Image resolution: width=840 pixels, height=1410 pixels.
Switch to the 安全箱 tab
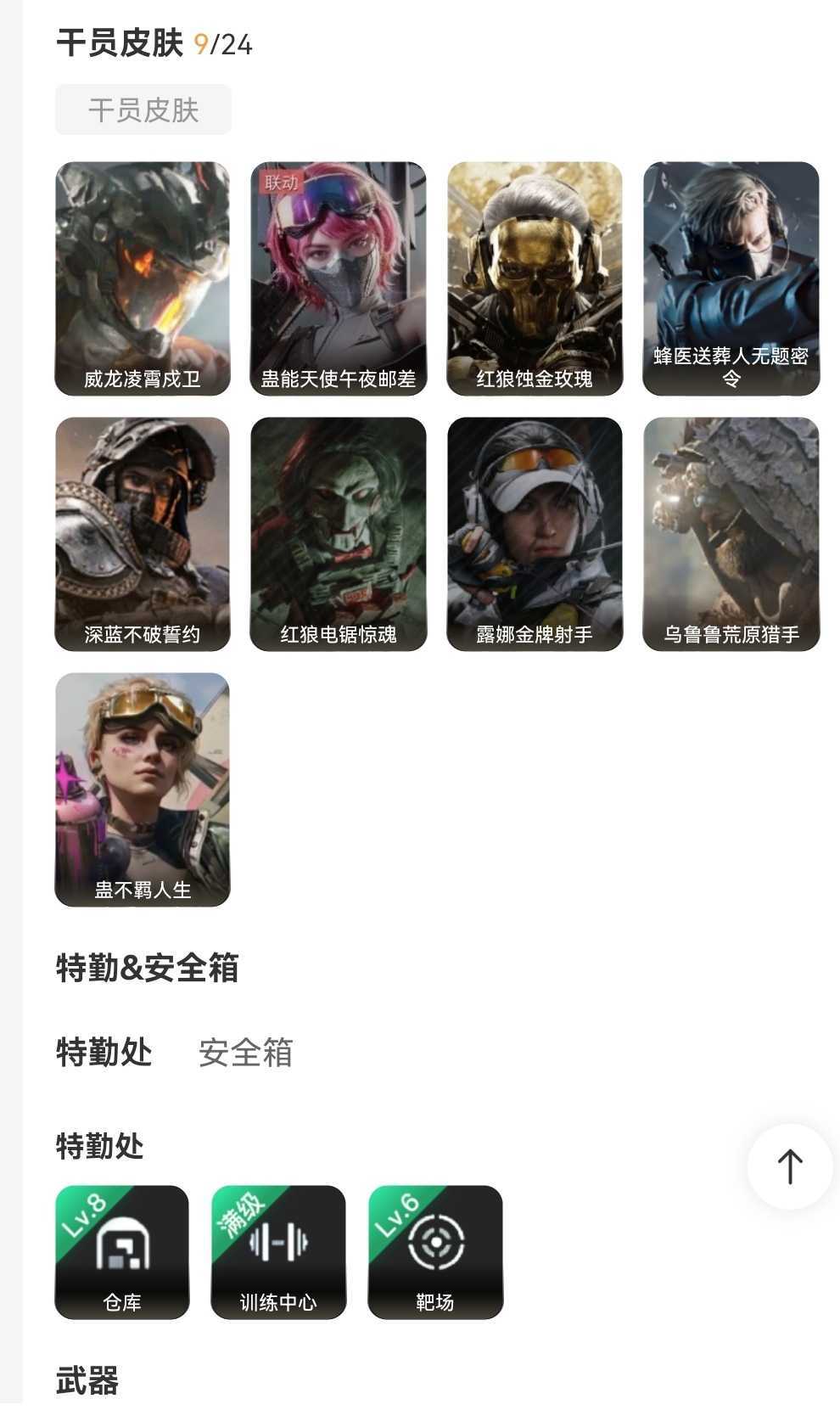click(245, 1053)
